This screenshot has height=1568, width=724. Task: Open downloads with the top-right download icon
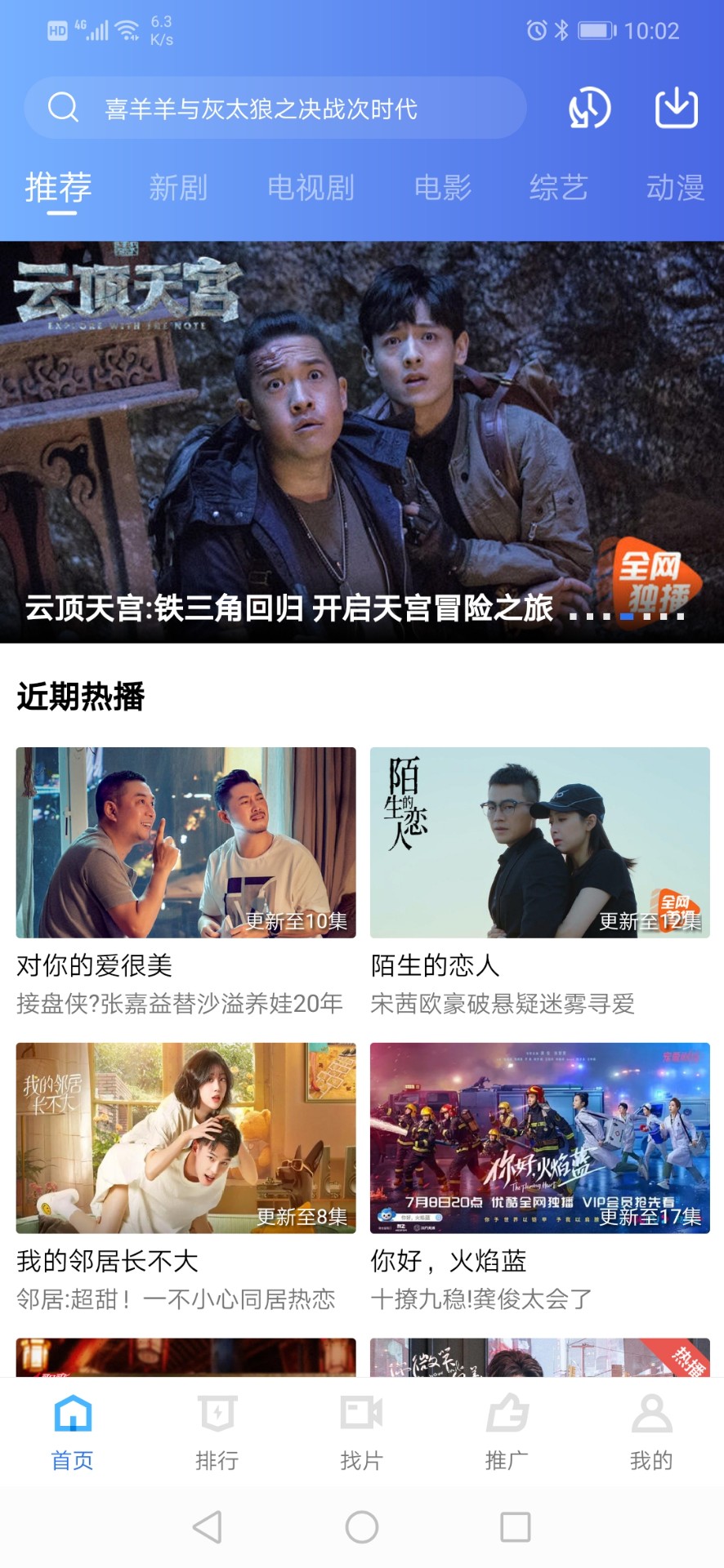(x=677, y=107)
